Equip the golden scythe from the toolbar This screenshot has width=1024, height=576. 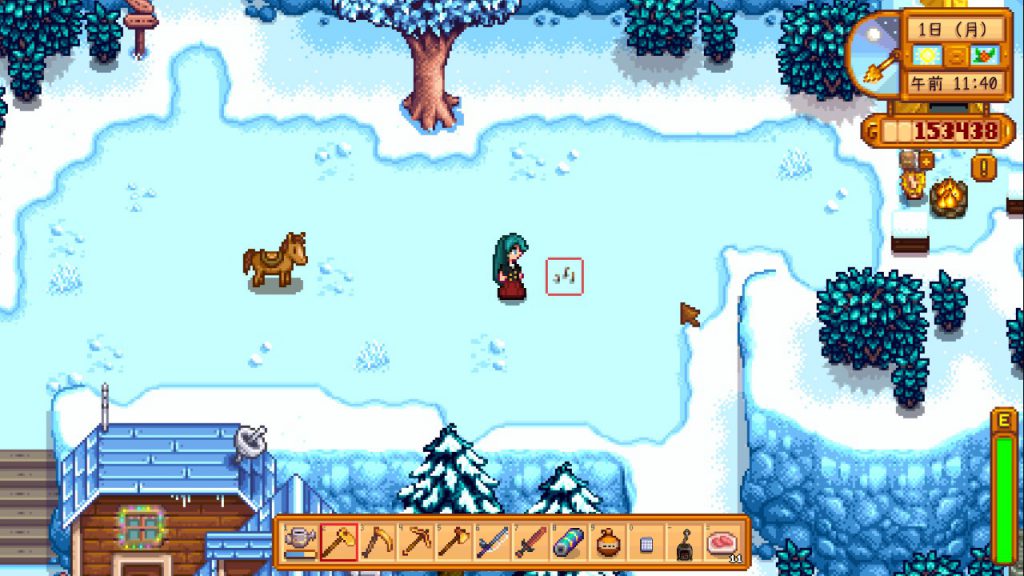coord(378,543)
